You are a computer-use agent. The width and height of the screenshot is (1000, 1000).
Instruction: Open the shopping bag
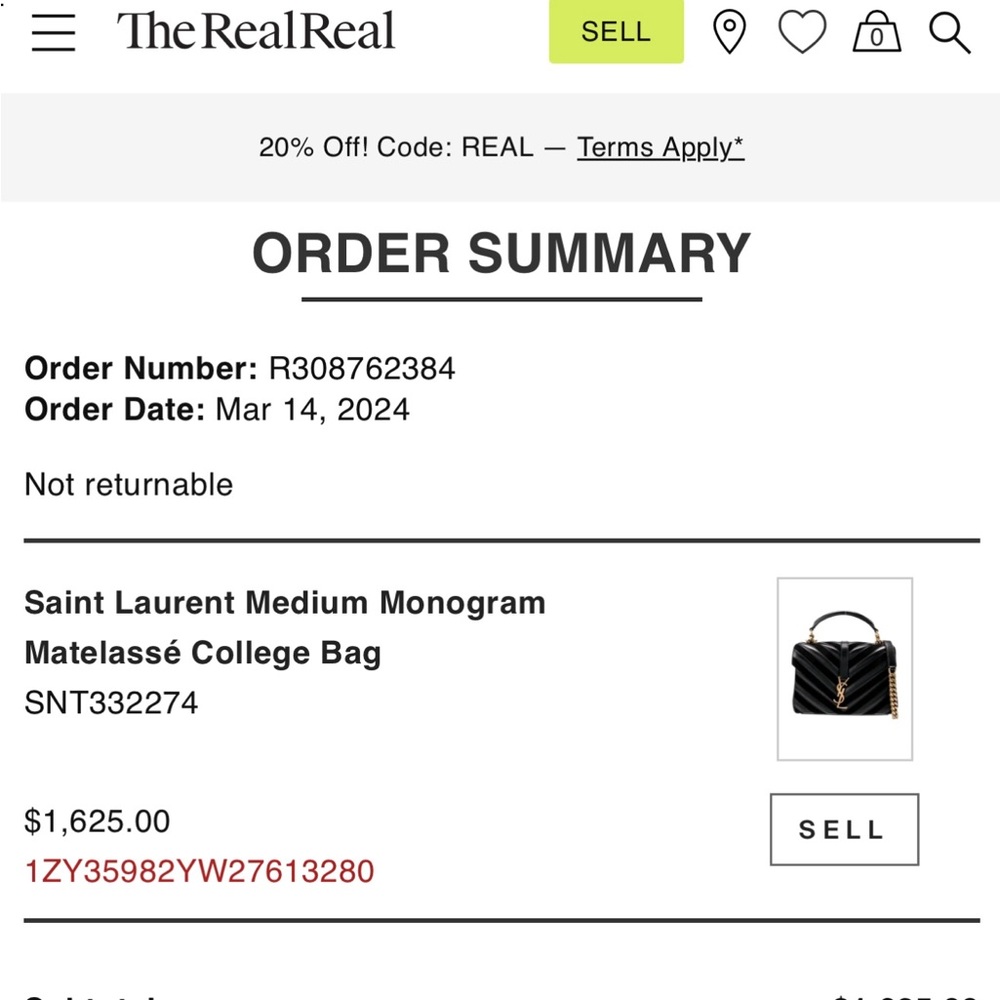coord(876,32)
